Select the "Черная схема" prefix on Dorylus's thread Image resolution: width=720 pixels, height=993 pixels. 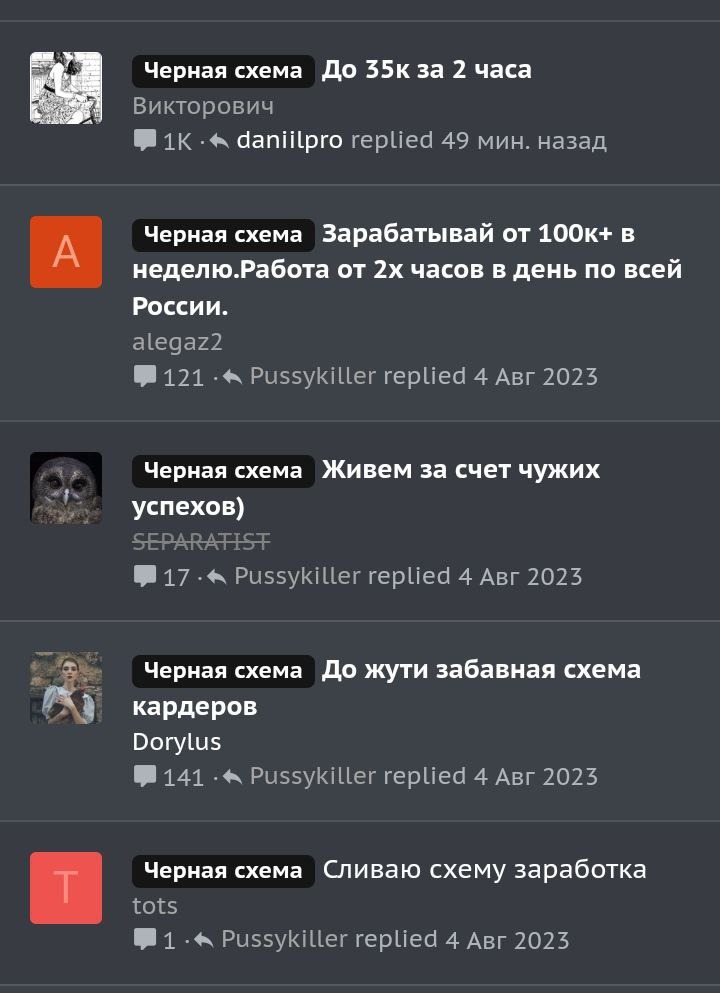click(223, 671)
